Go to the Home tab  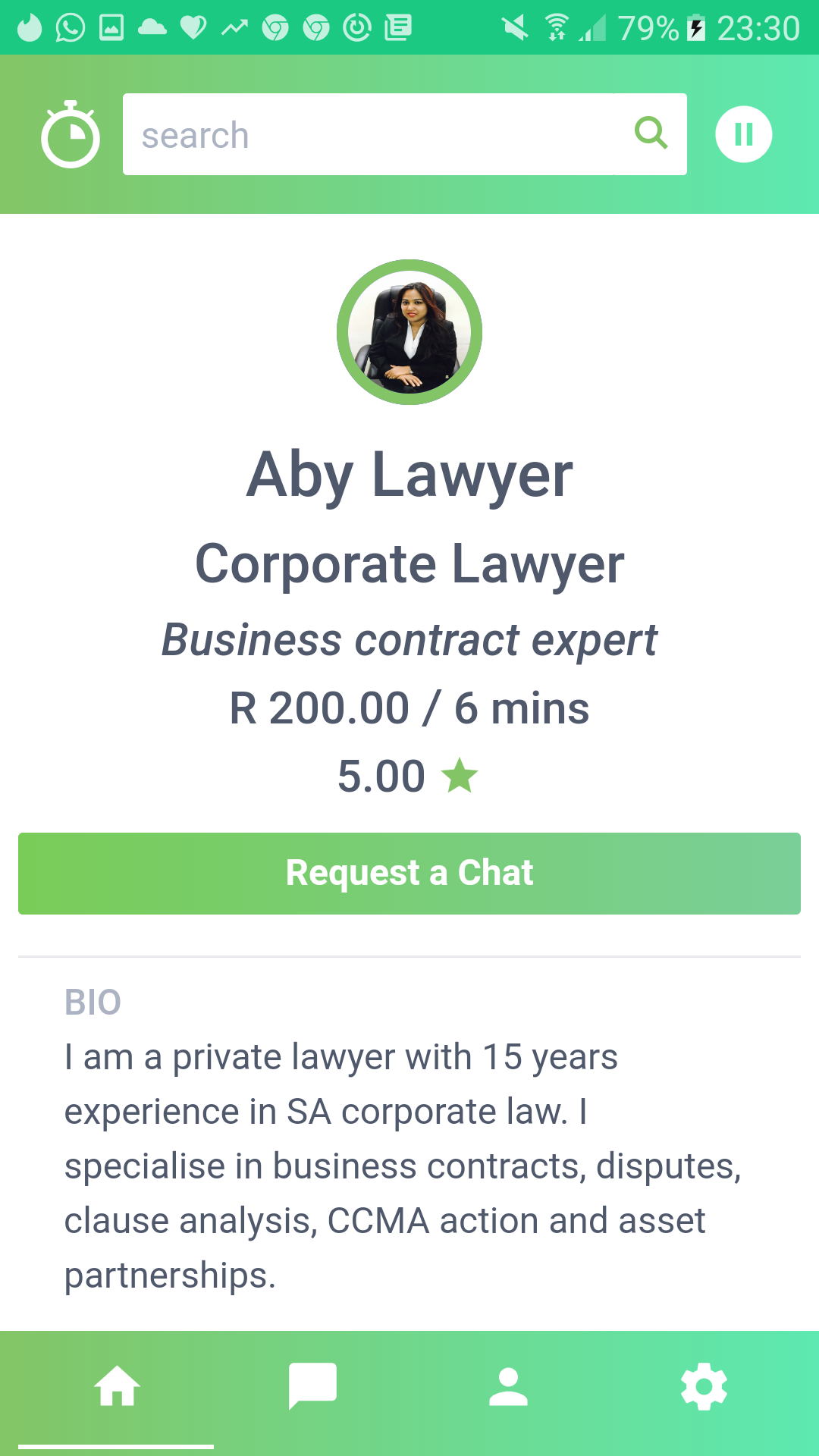[117, 1386]
